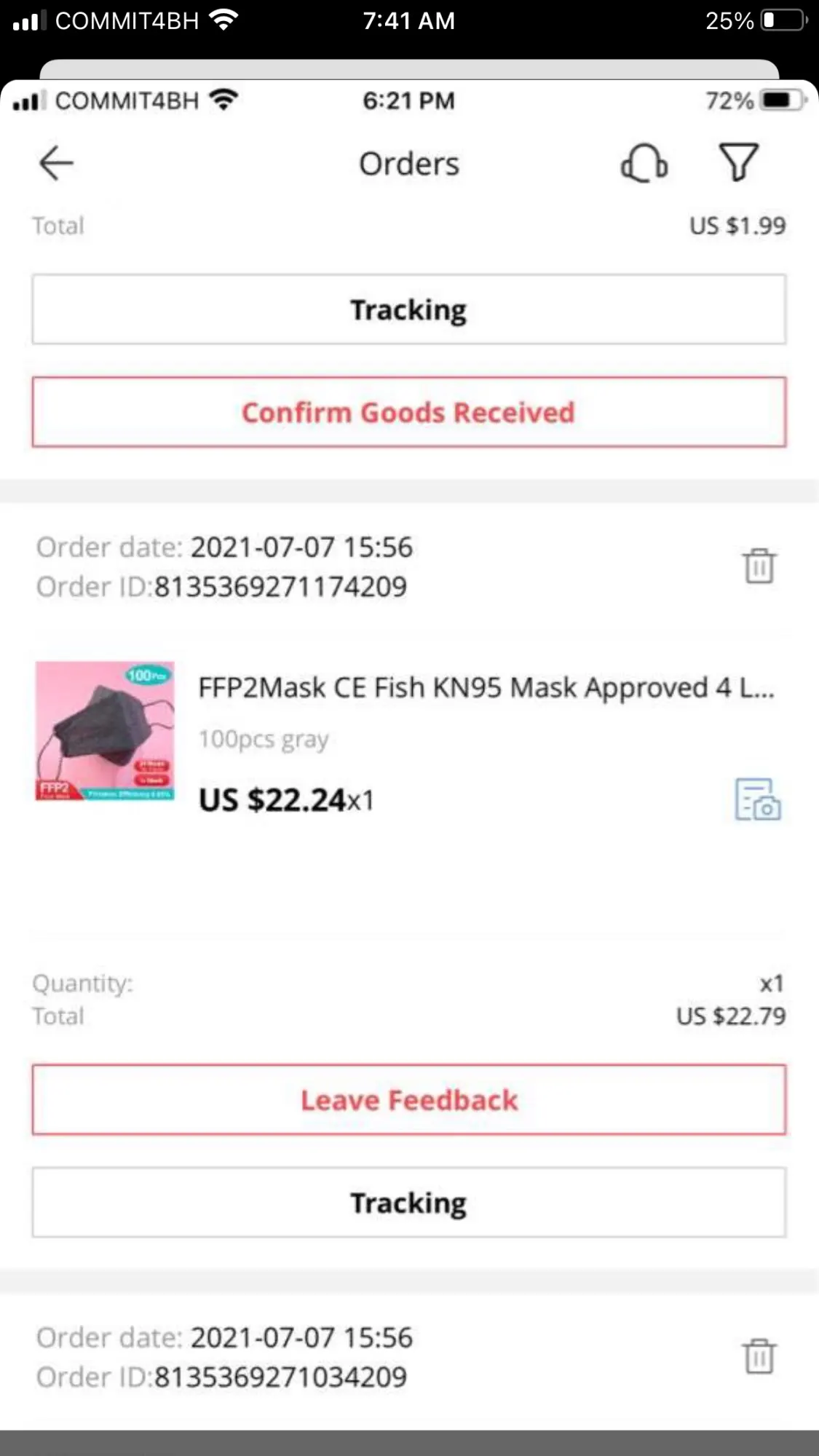Image resolution: width=819 pixels, height=1456 pixels.
Task: Delete order 8135369271034209
Action: [759, 1356]
